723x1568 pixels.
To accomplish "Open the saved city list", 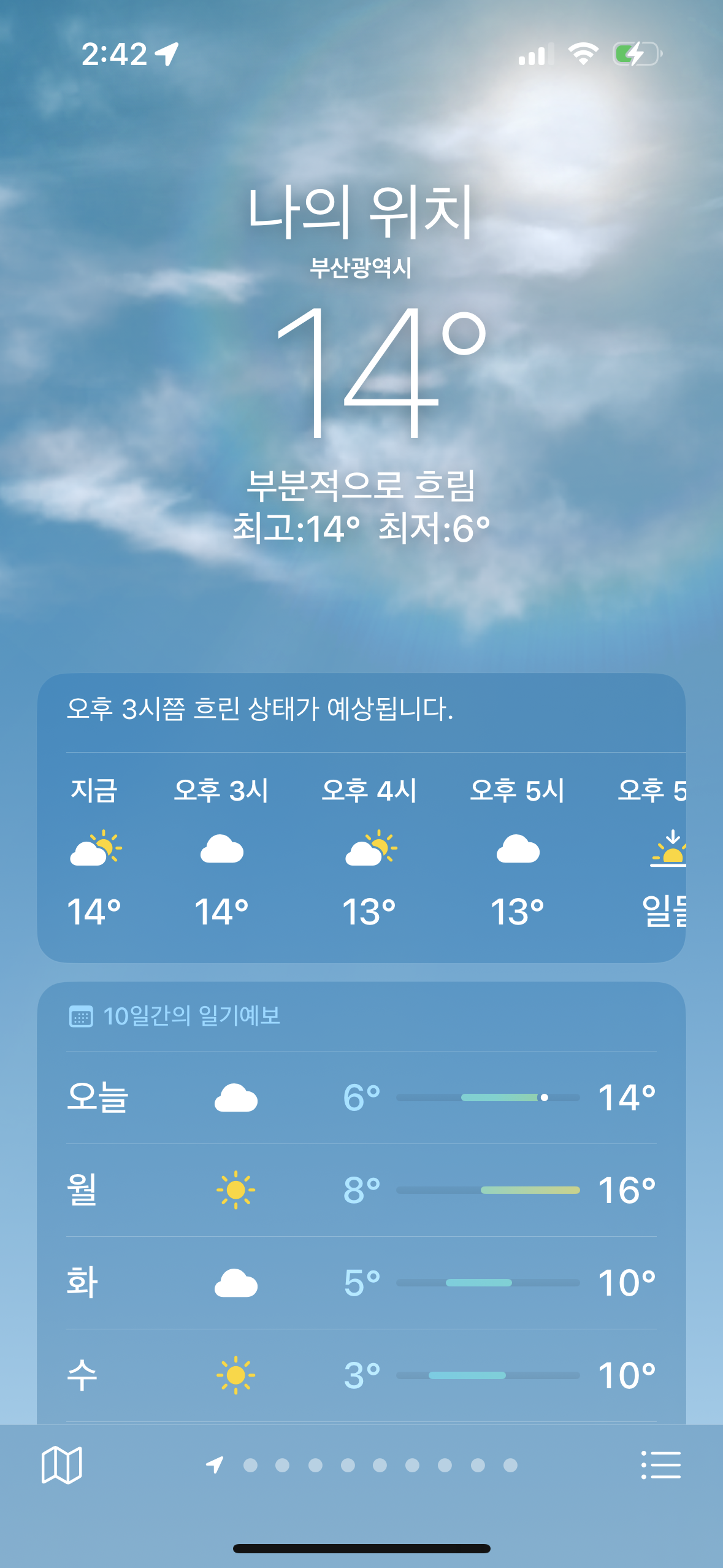I will point(660,1465).
